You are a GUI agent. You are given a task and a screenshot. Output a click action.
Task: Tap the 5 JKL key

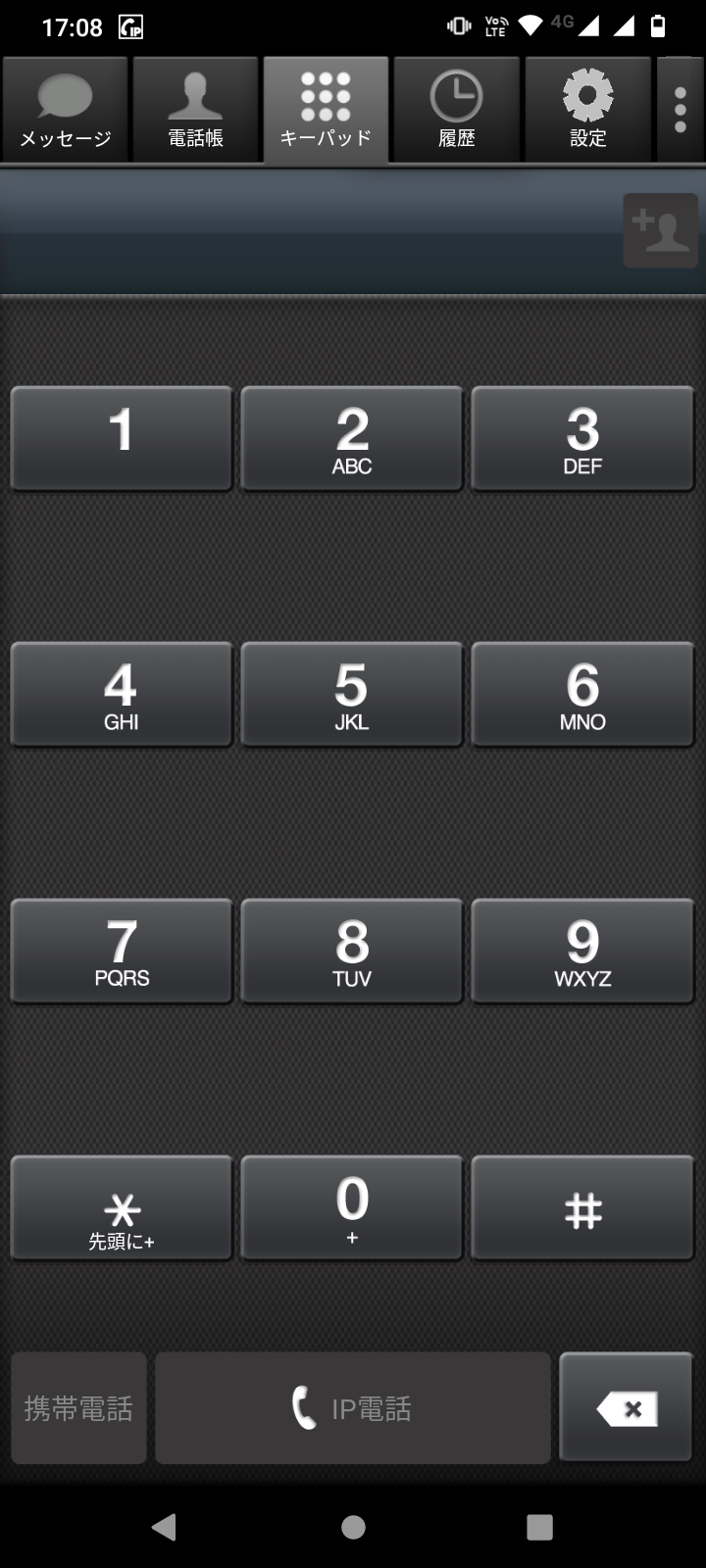pyautogui.click(x=352, y=694)
